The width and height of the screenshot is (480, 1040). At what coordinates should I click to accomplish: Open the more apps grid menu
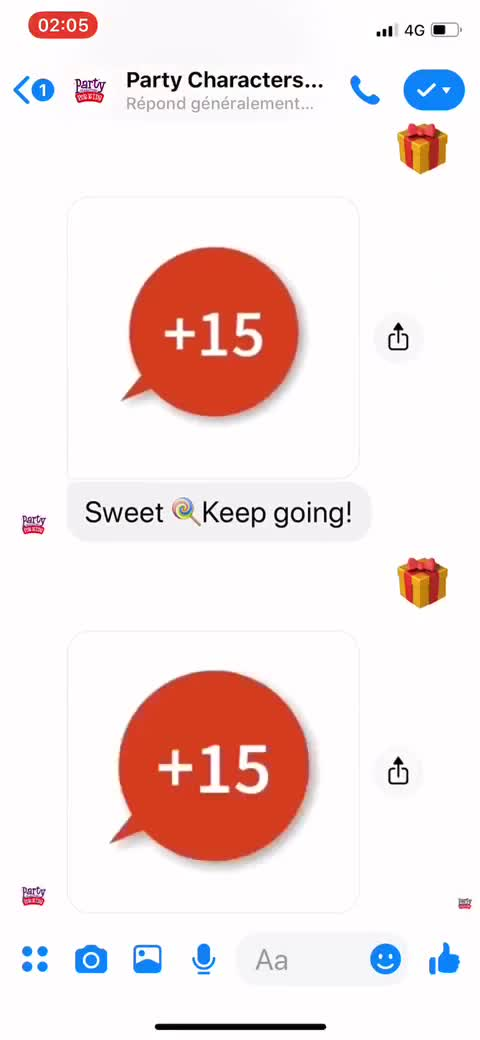pyautogui.click(x=35, y=959)
